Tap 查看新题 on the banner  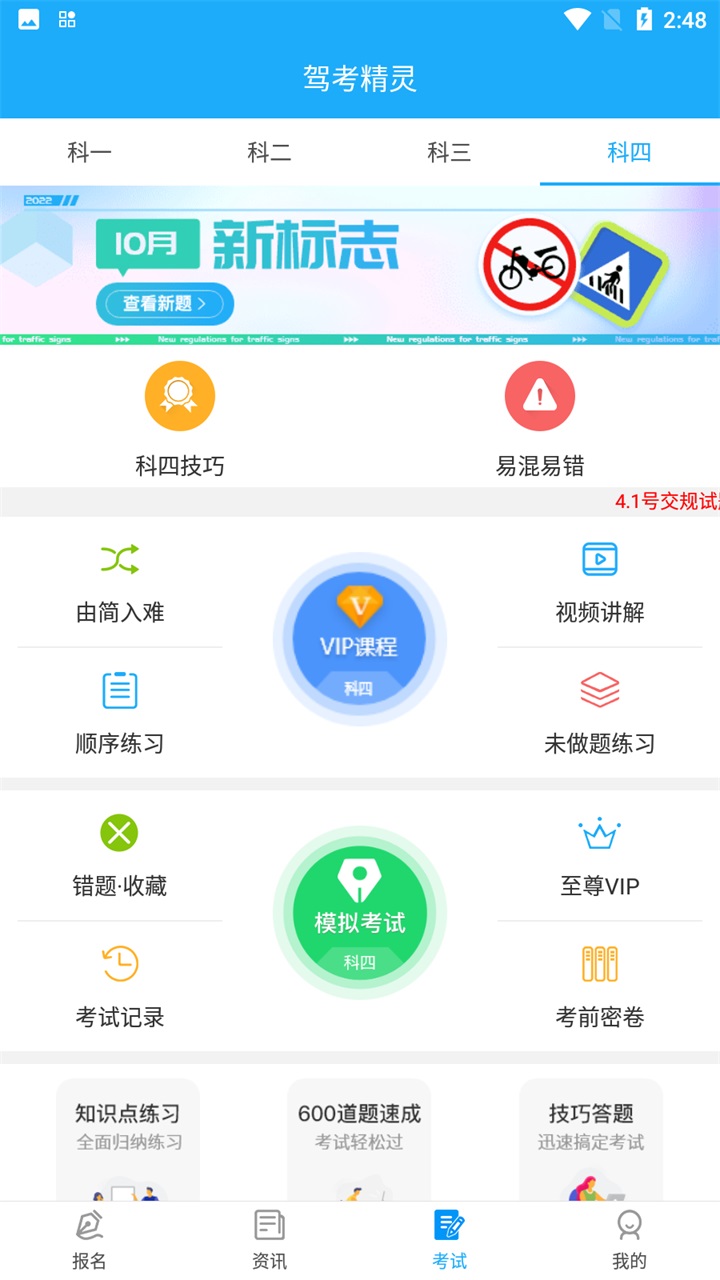coord(165,304)
